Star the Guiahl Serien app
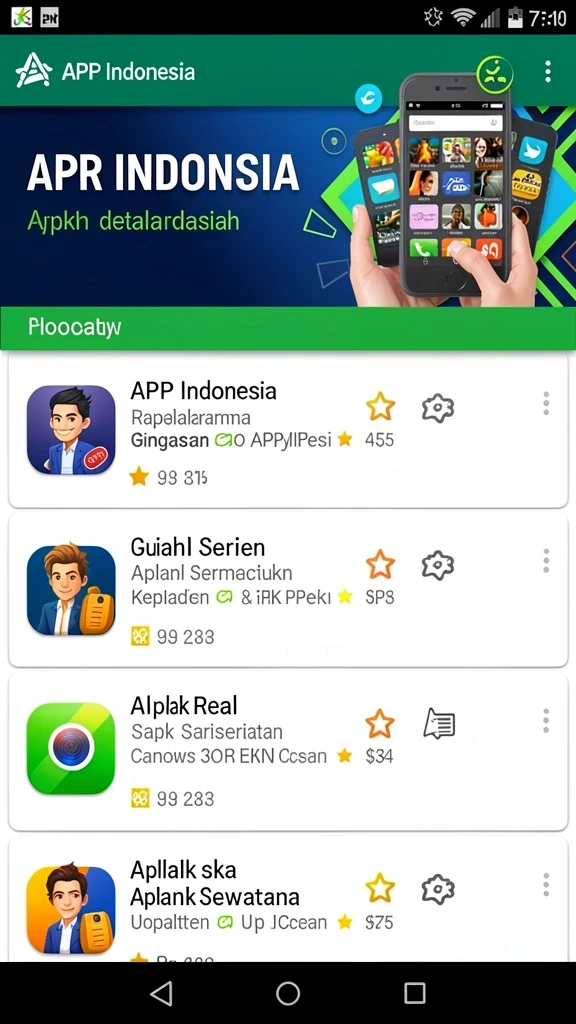 (x=380, y=564)
